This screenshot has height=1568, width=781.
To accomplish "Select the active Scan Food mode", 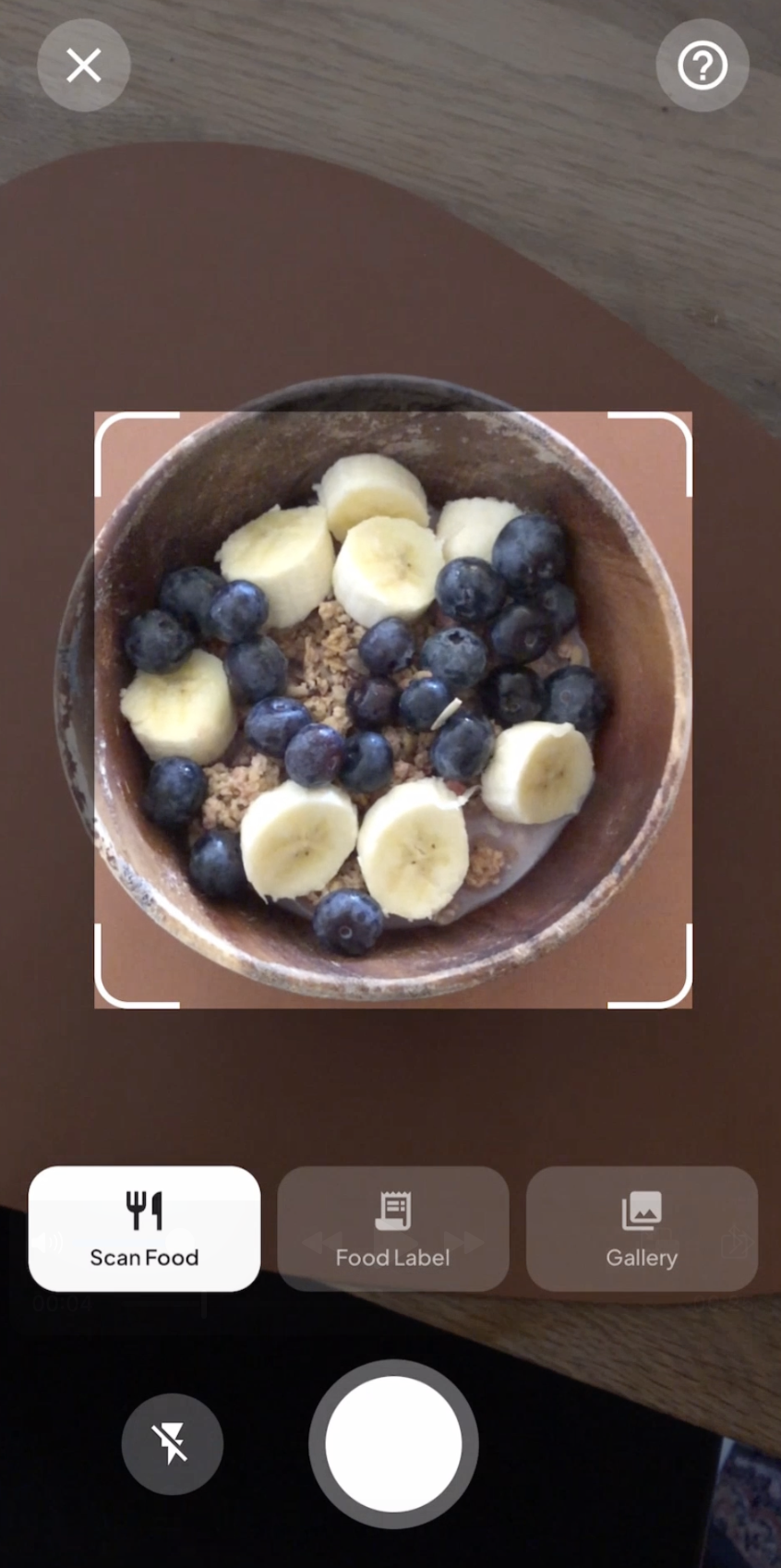I will pyautogui.click(x=144, y=1228).
